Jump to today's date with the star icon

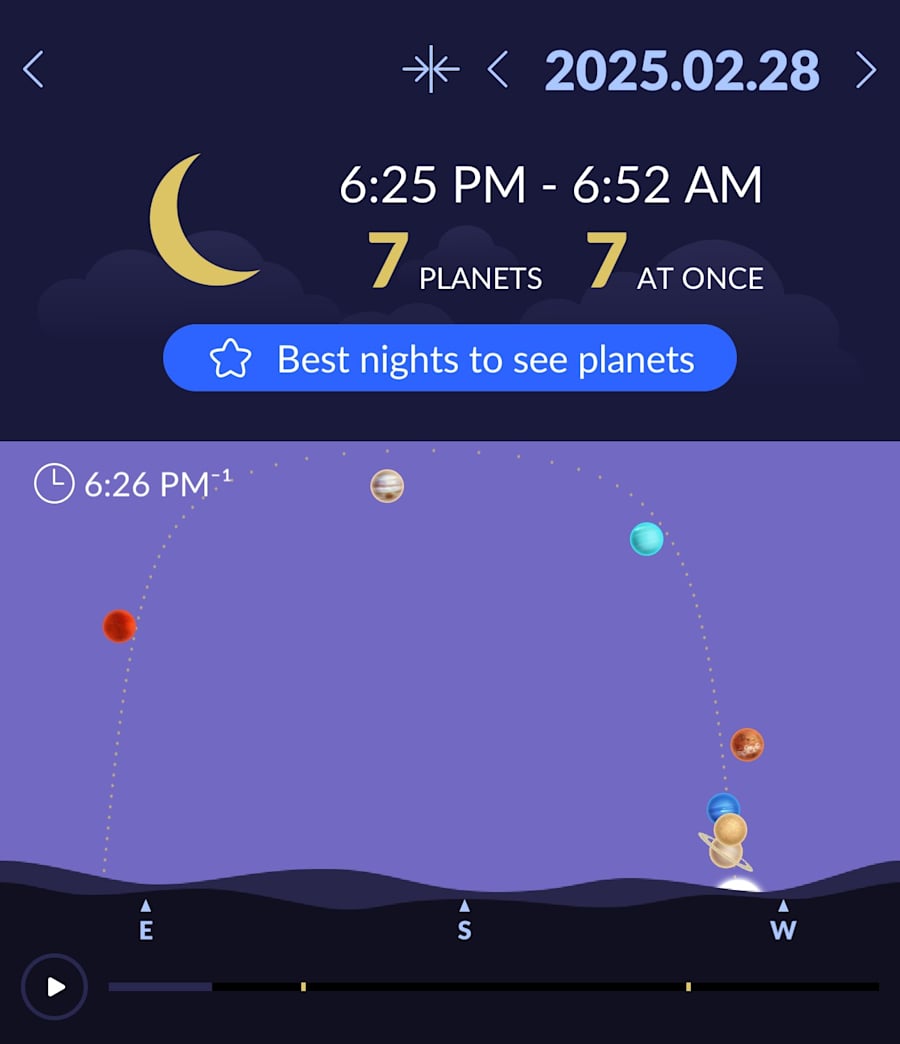[x=430, y=69]
